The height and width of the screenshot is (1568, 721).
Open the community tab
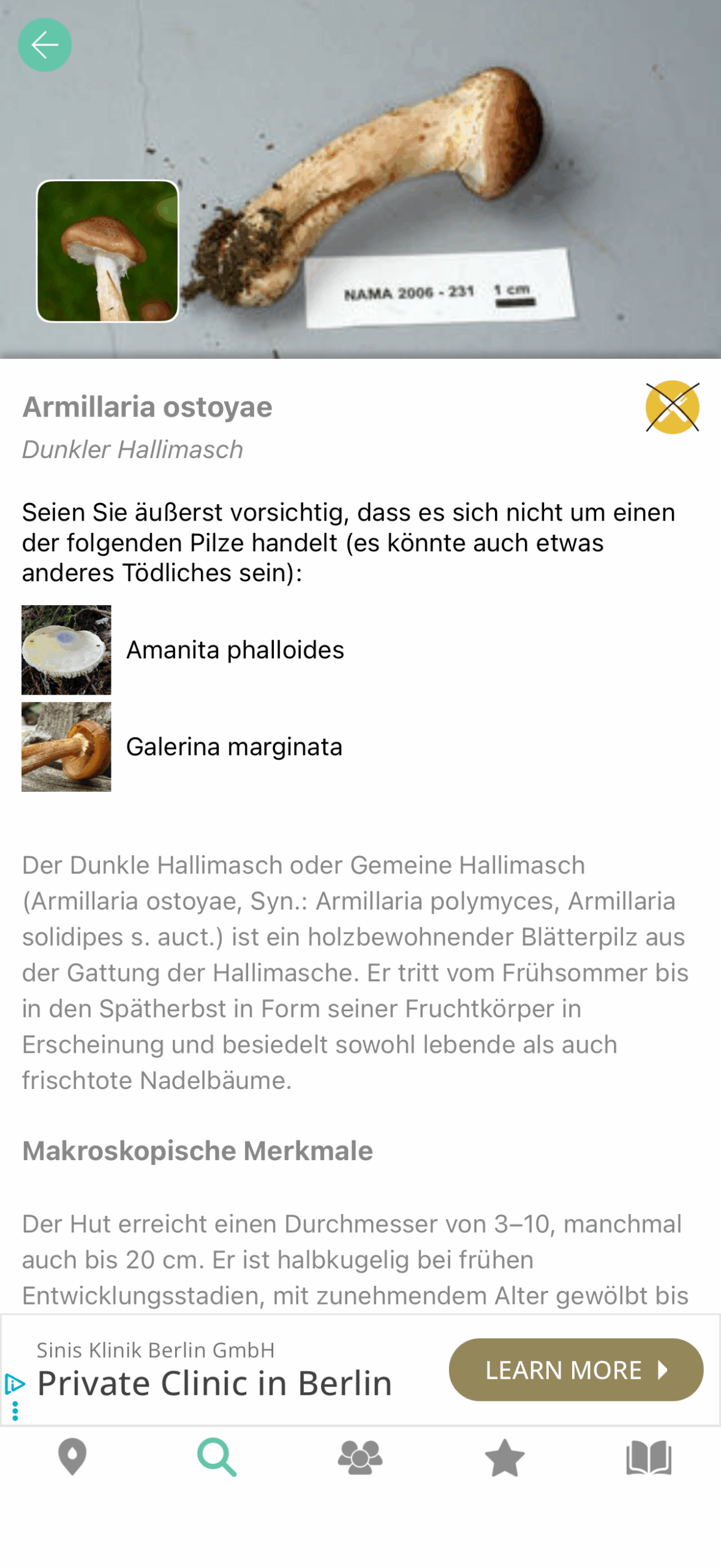pyautogui.click(x=360, y=1458)
